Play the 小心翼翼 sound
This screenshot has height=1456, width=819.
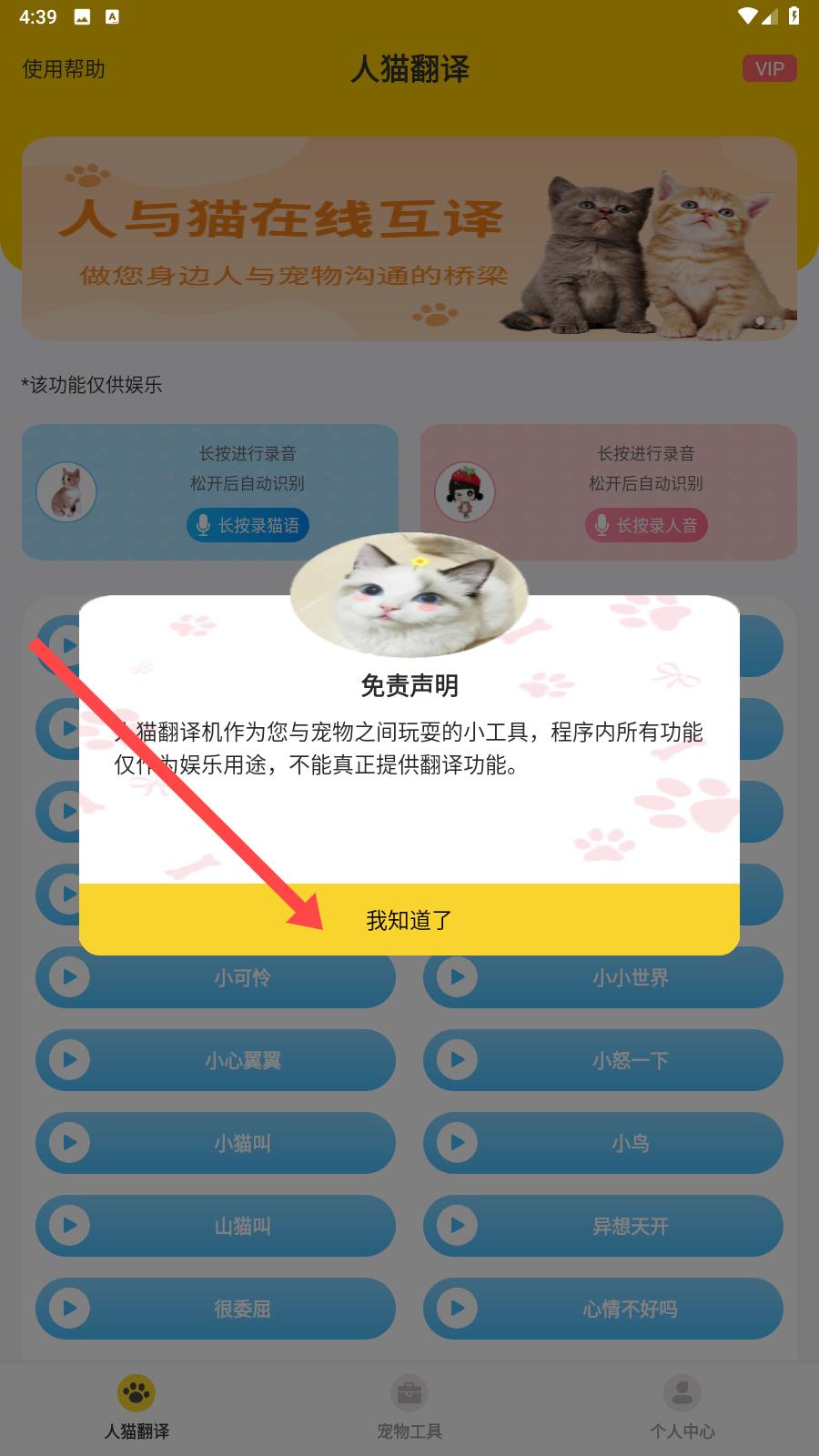pos(216,1060)
